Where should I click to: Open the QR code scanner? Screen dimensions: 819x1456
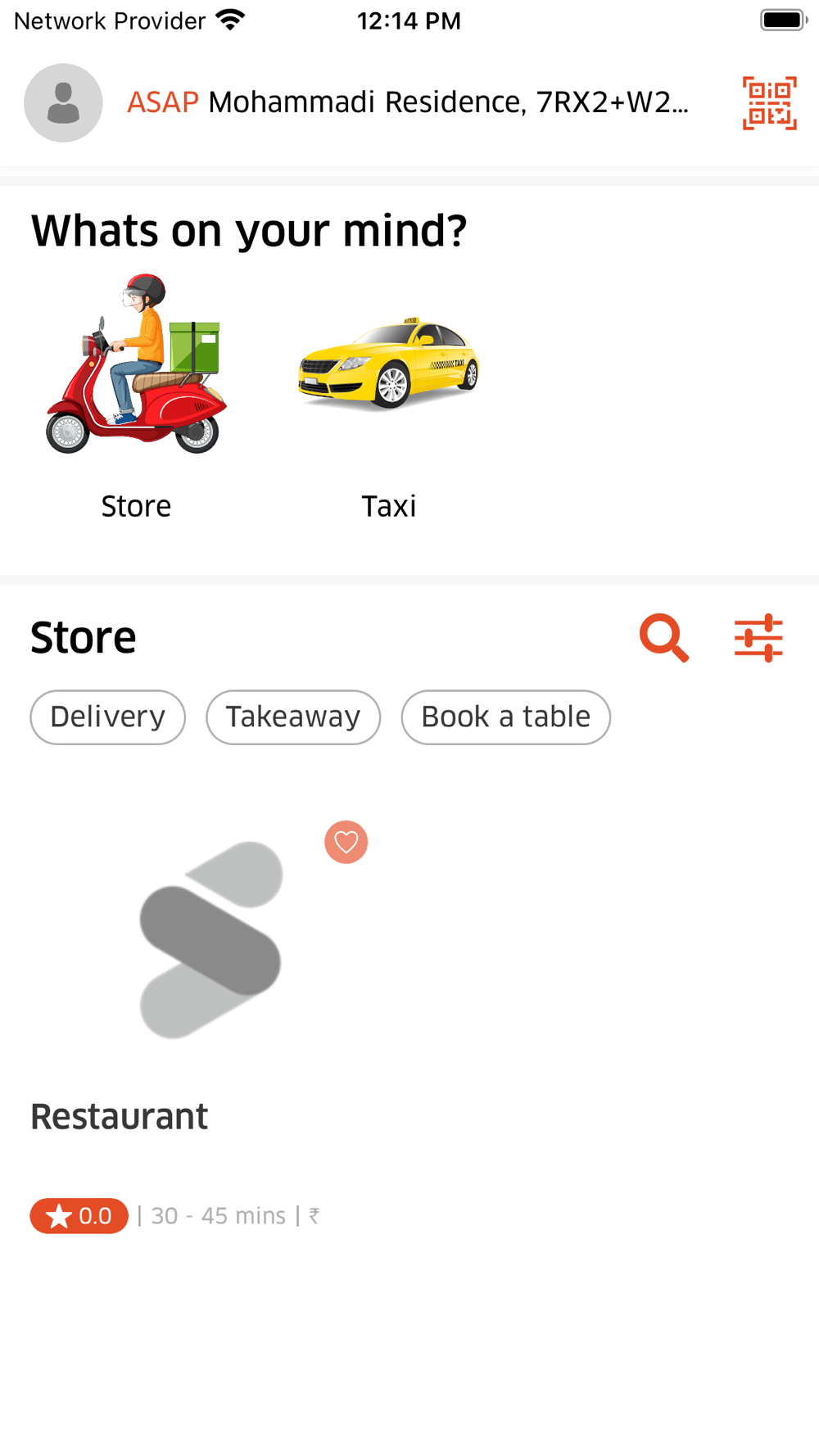tap(769, 103)
